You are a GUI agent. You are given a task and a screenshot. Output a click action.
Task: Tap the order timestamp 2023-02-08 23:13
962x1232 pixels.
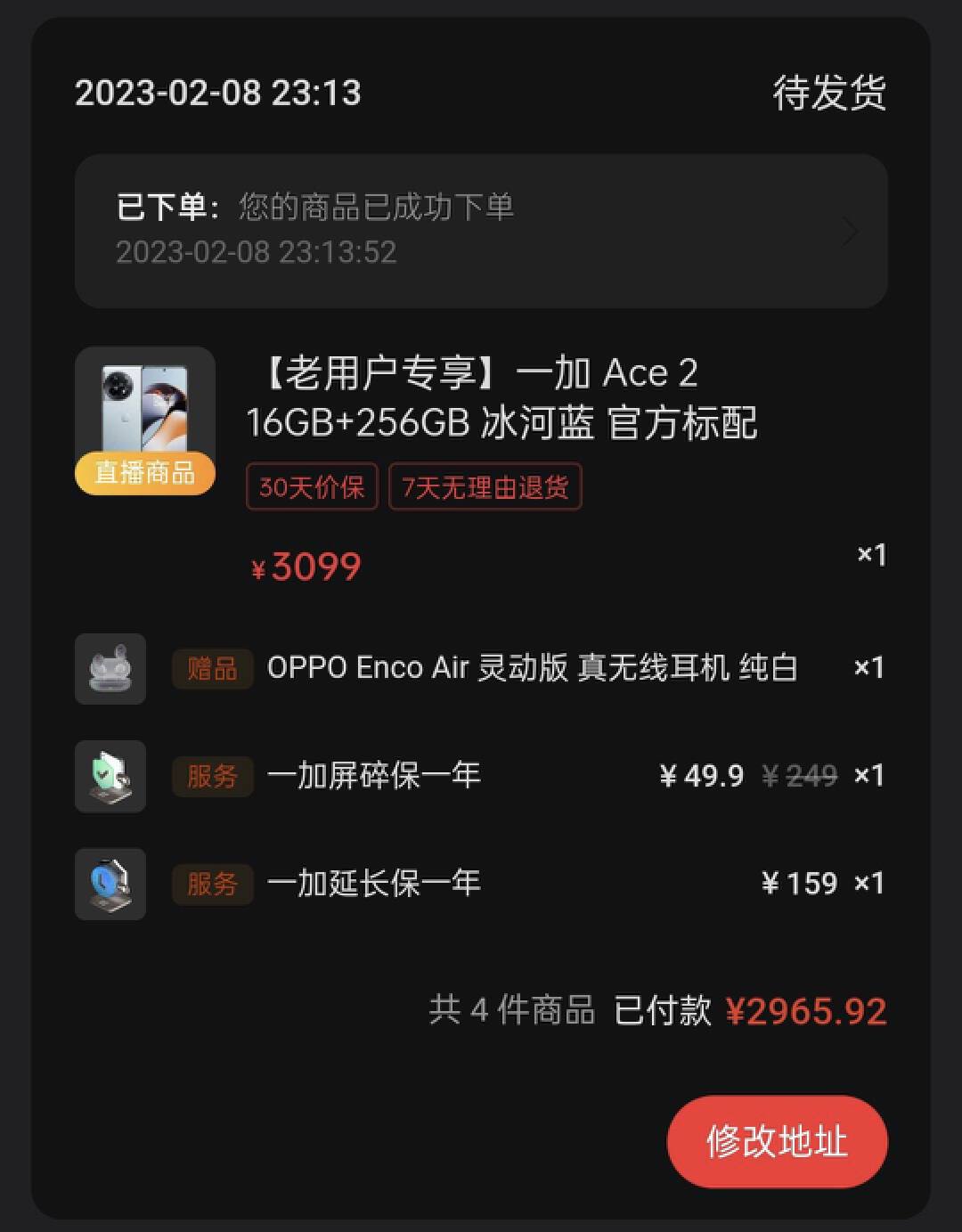tap(218, 94)
